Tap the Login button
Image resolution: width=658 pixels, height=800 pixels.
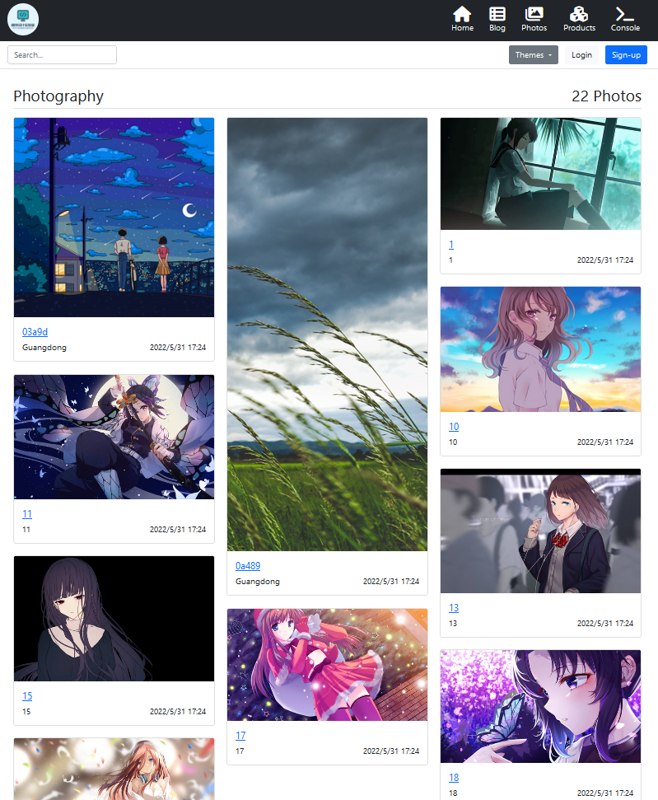pos(581,55)
